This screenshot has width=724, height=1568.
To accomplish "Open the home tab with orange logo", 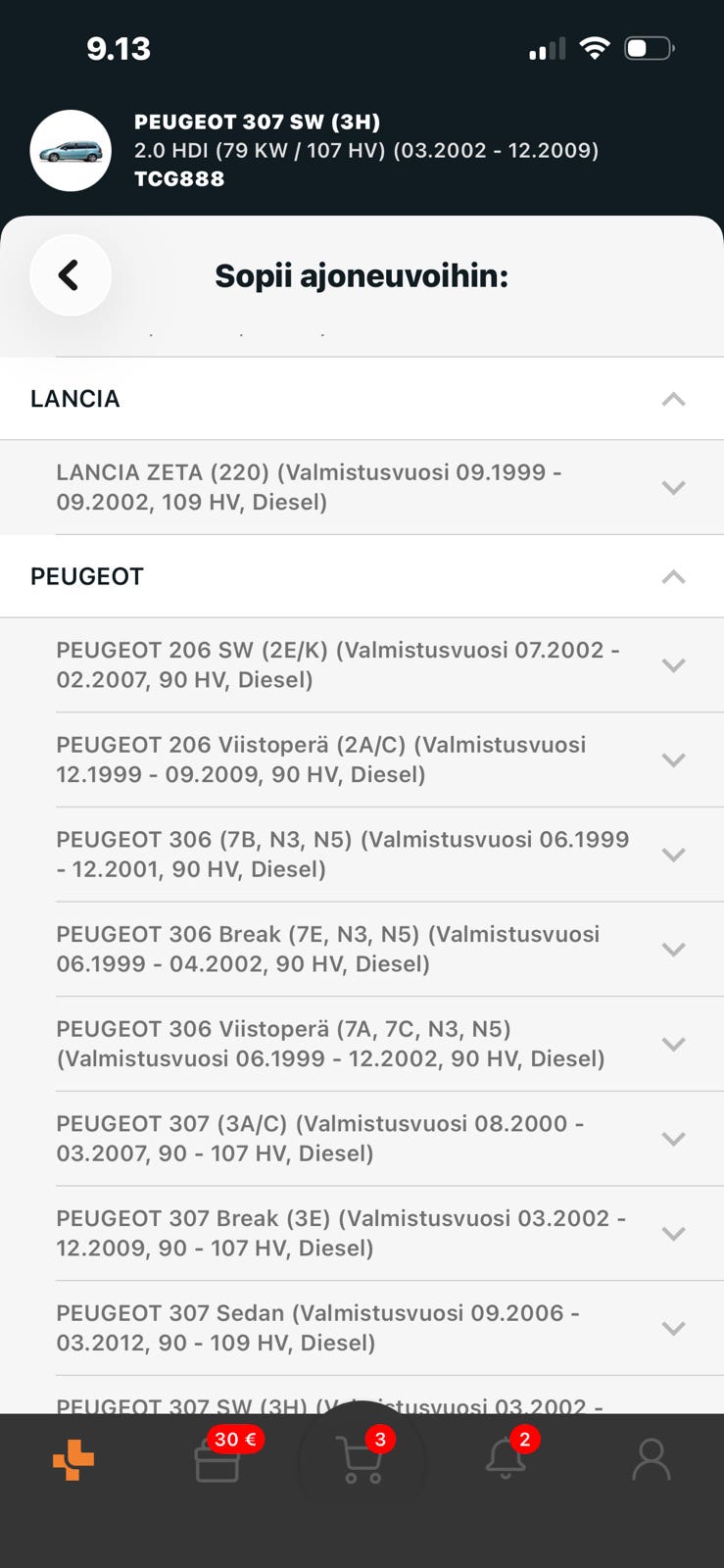I will point(73,1460).
